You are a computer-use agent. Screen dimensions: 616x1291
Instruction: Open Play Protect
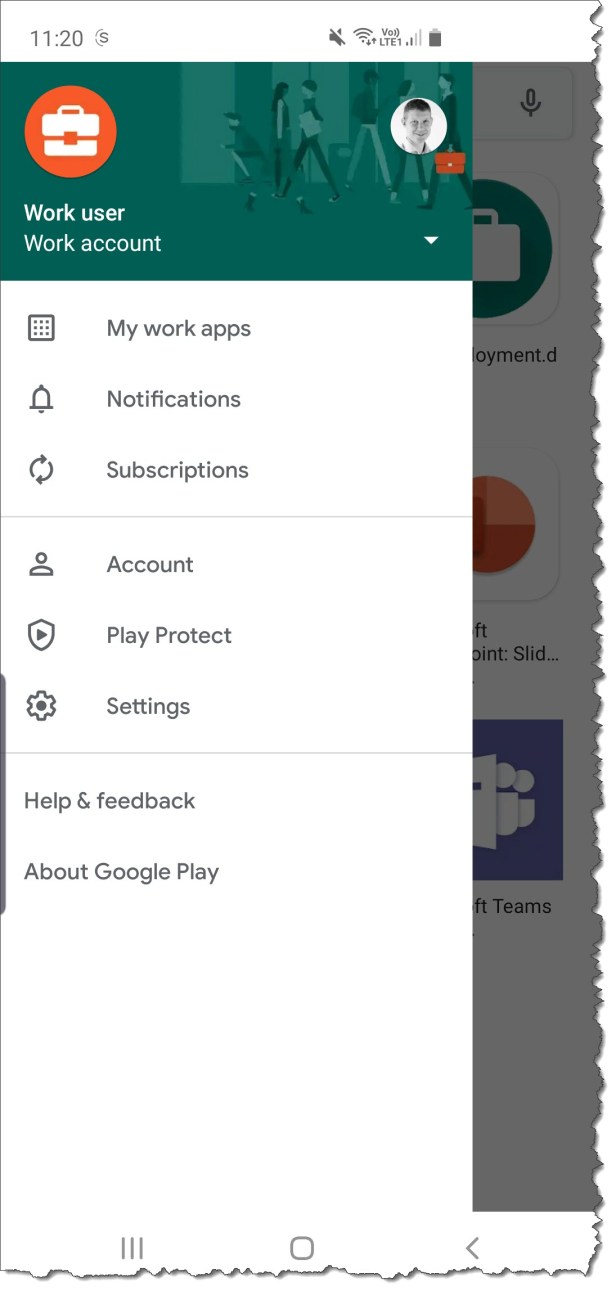[169, 636]
